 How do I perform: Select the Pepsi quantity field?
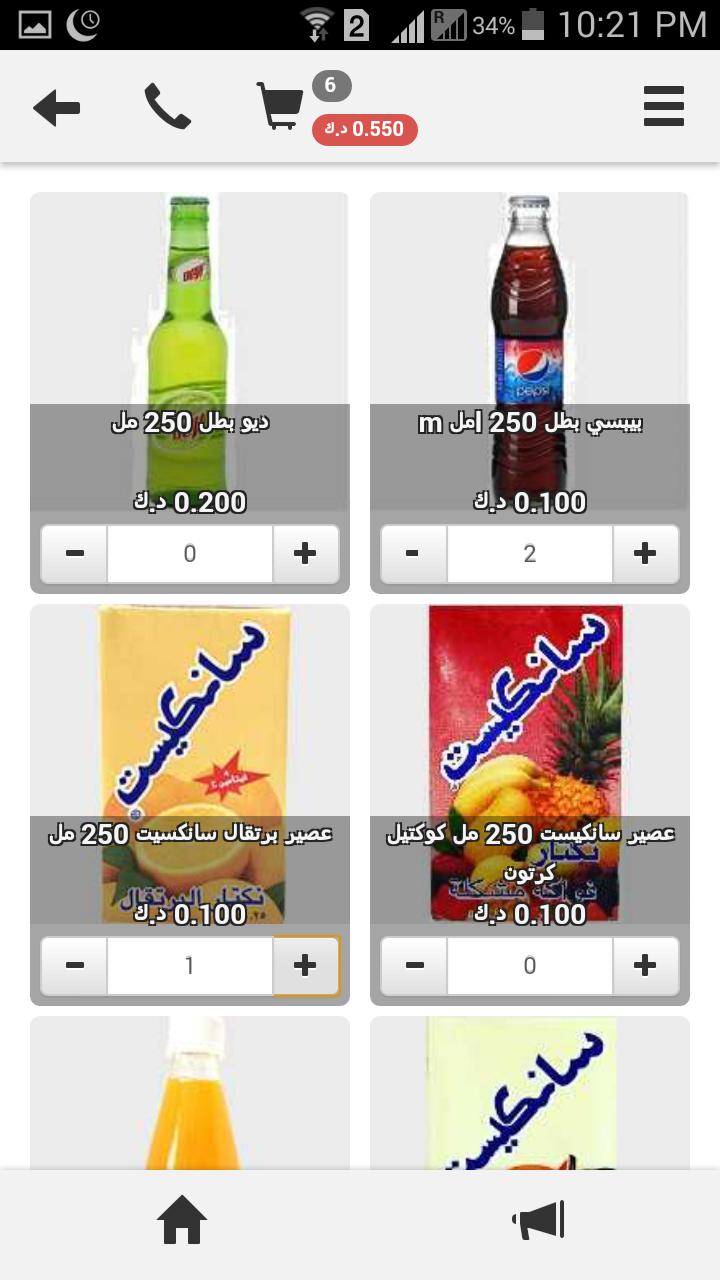coord(529,553)
